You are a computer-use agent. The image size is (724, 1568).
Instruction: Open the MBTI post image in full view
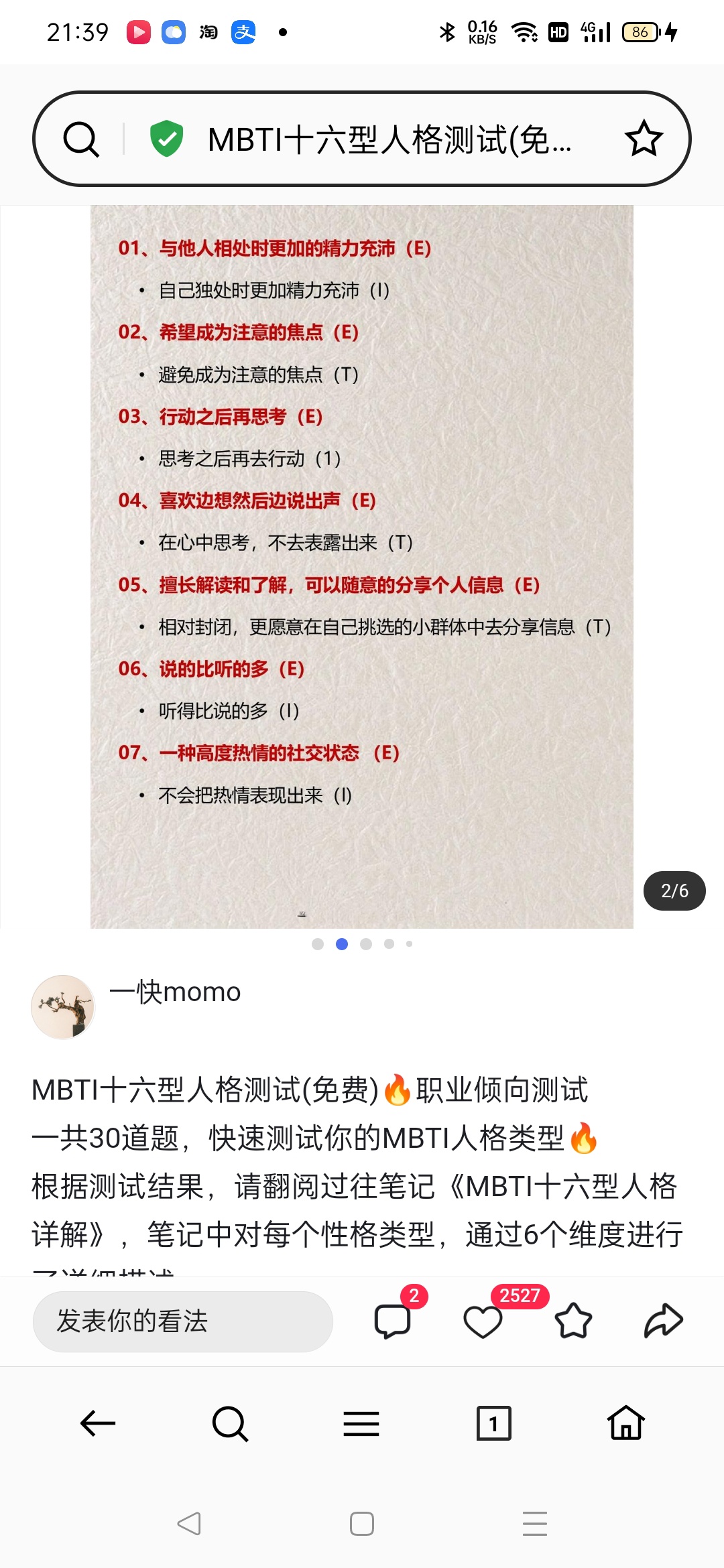[362, 566]
